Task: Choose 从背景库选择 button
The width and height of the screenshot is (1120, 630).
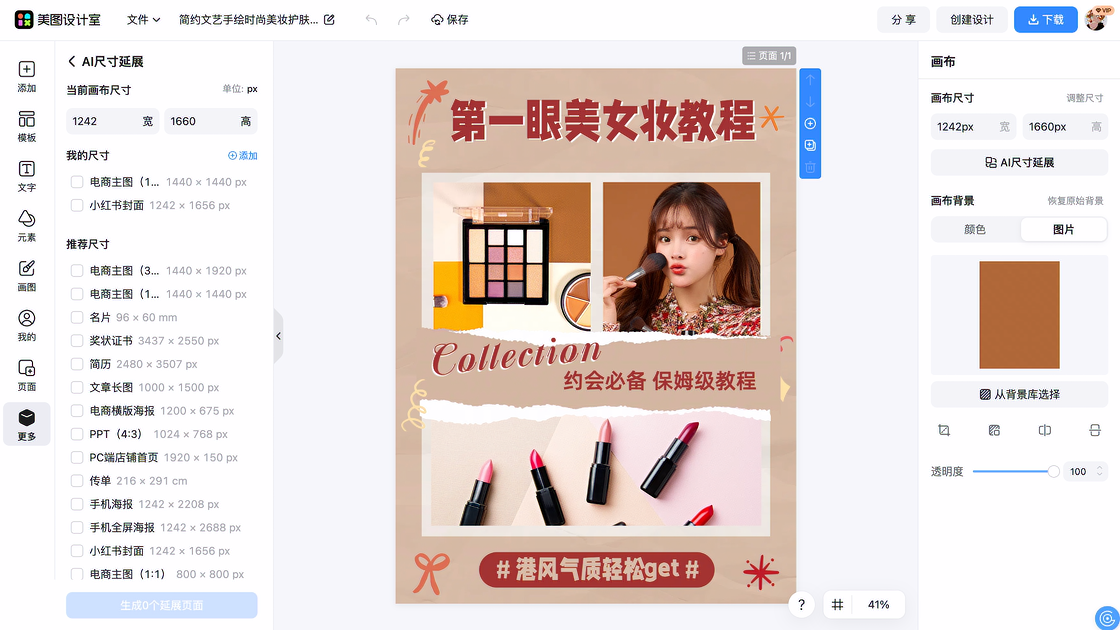Action: tap(1019, 394)
